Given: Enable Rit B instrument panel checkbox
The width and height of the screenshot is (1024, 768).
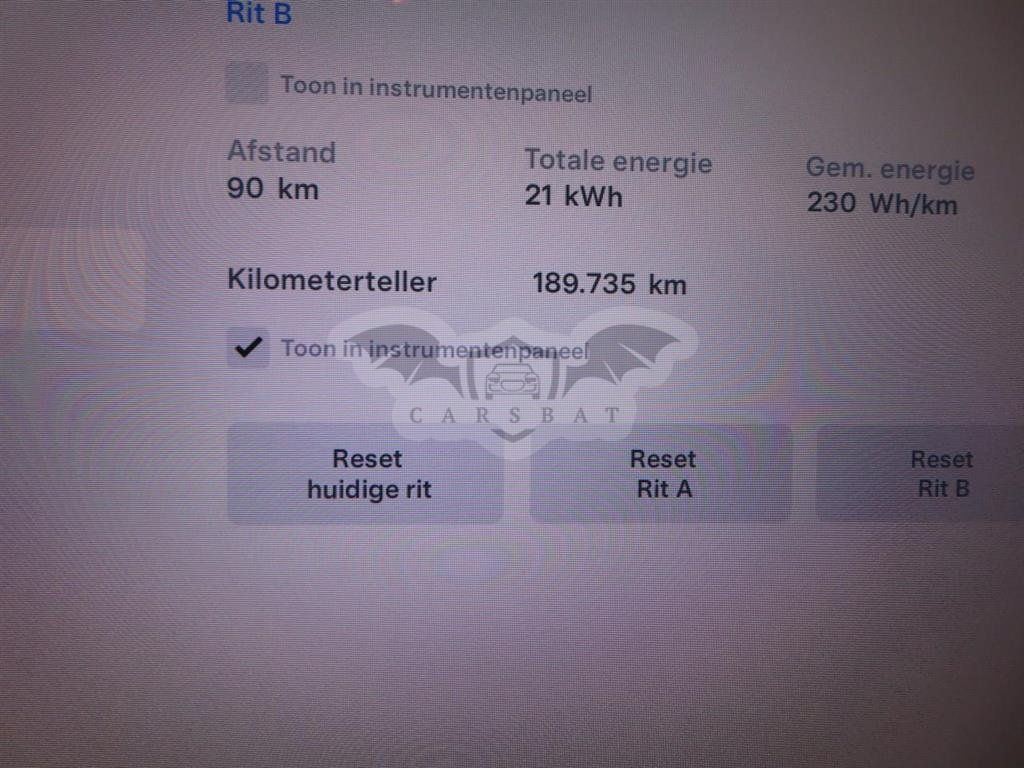Looking at the screenshot, I should click(246, 83).
